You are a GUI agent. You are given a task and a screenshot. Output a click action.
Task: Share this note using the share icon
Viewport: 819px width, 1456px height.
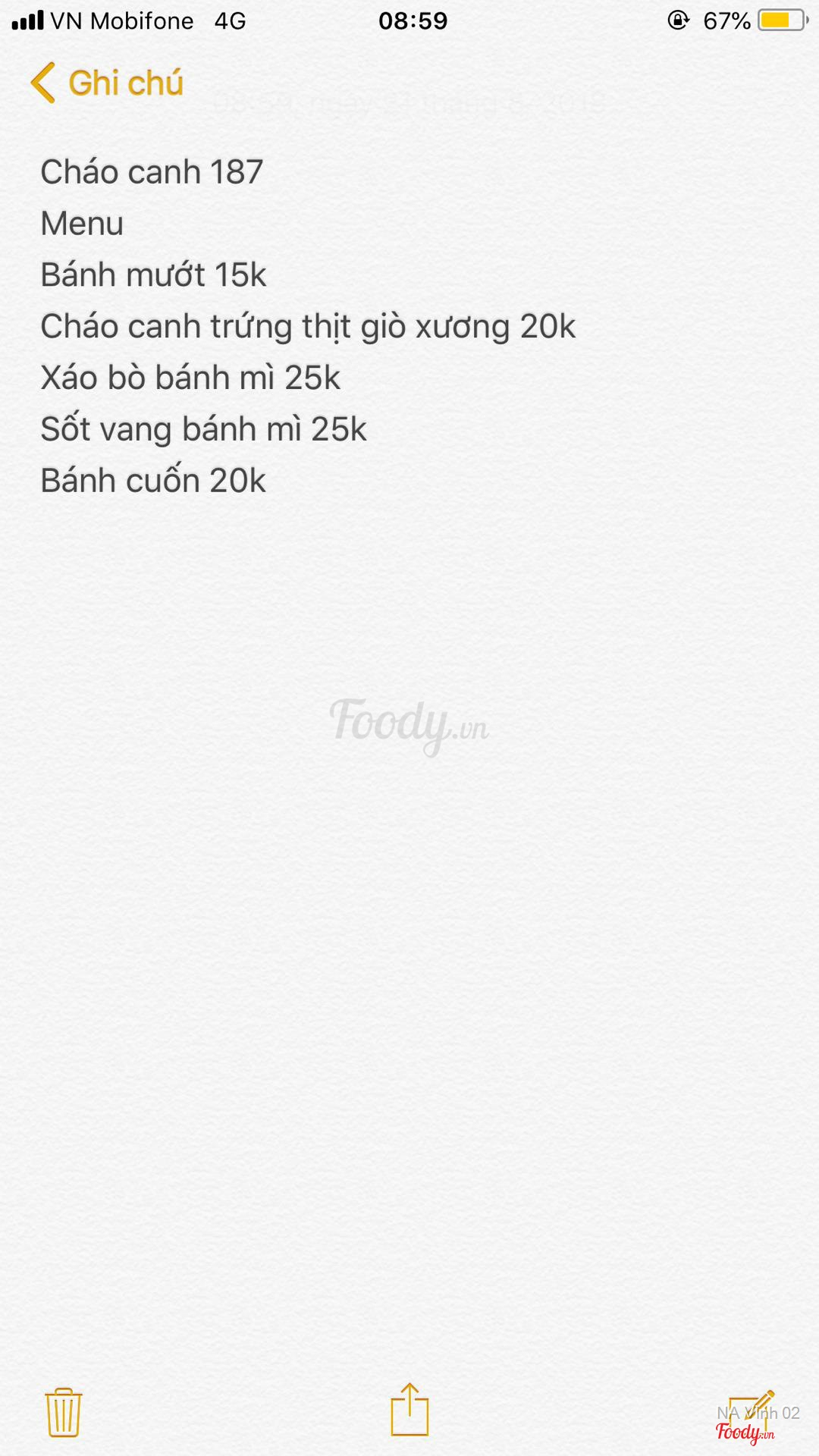click(409, 1410)
